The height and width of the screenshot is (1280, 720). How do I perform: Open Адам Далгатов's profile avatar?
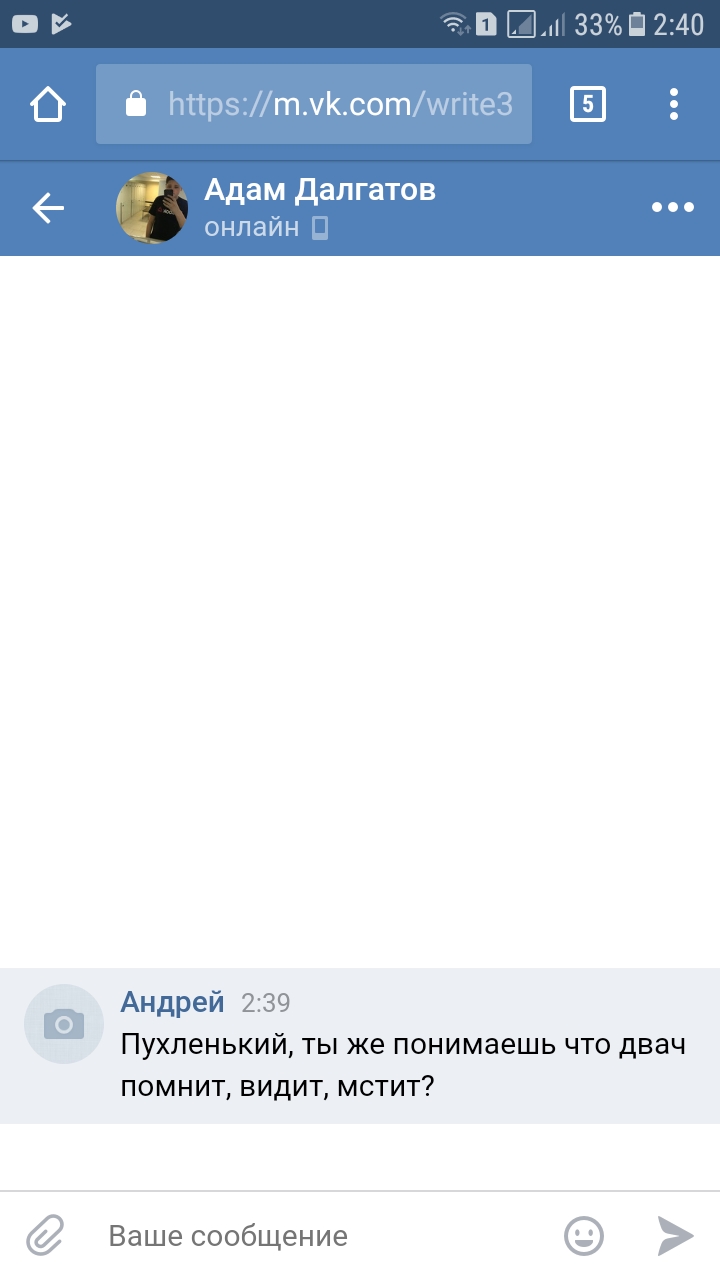tap(153, 208)
